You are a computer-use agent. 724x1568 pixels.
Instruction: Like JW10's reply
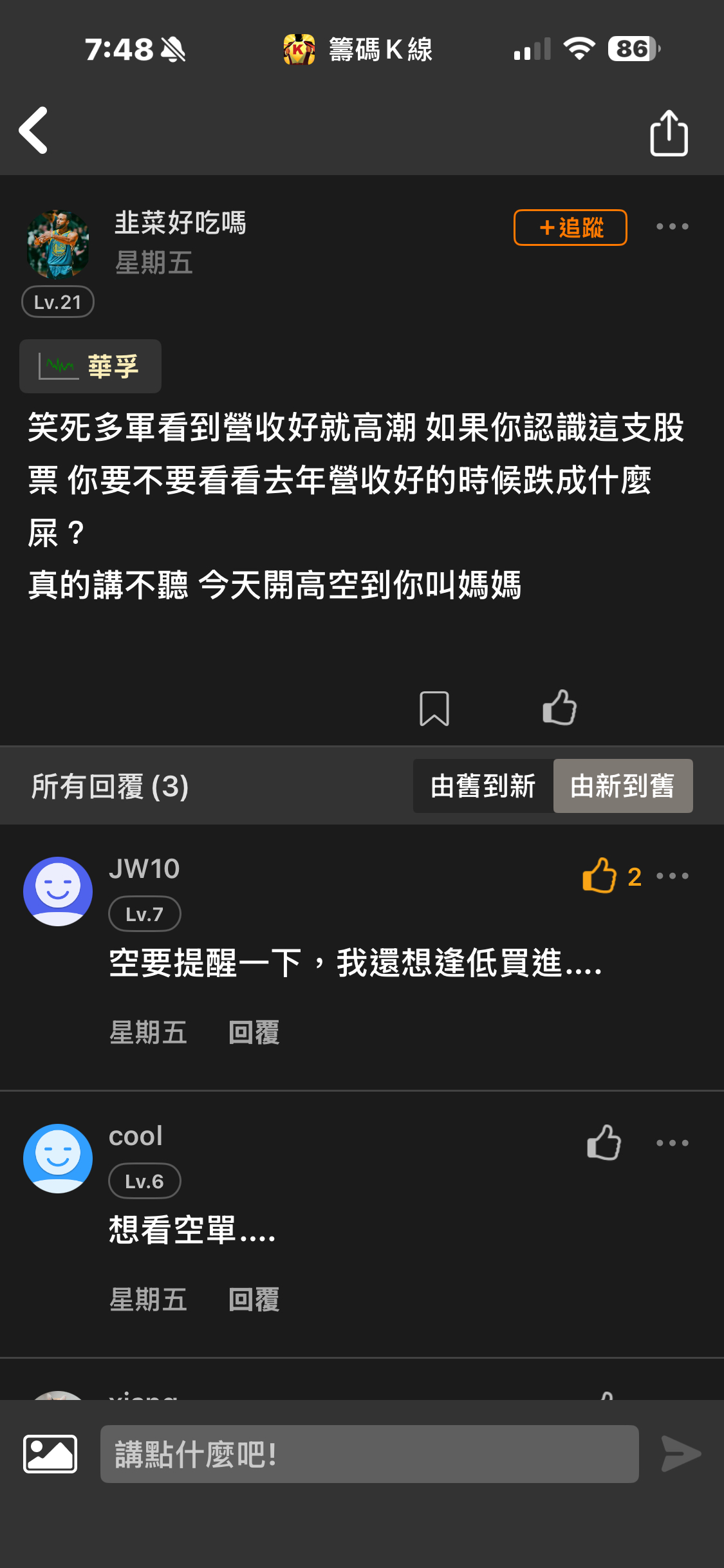pyautogui.click(x=600, y=875)
